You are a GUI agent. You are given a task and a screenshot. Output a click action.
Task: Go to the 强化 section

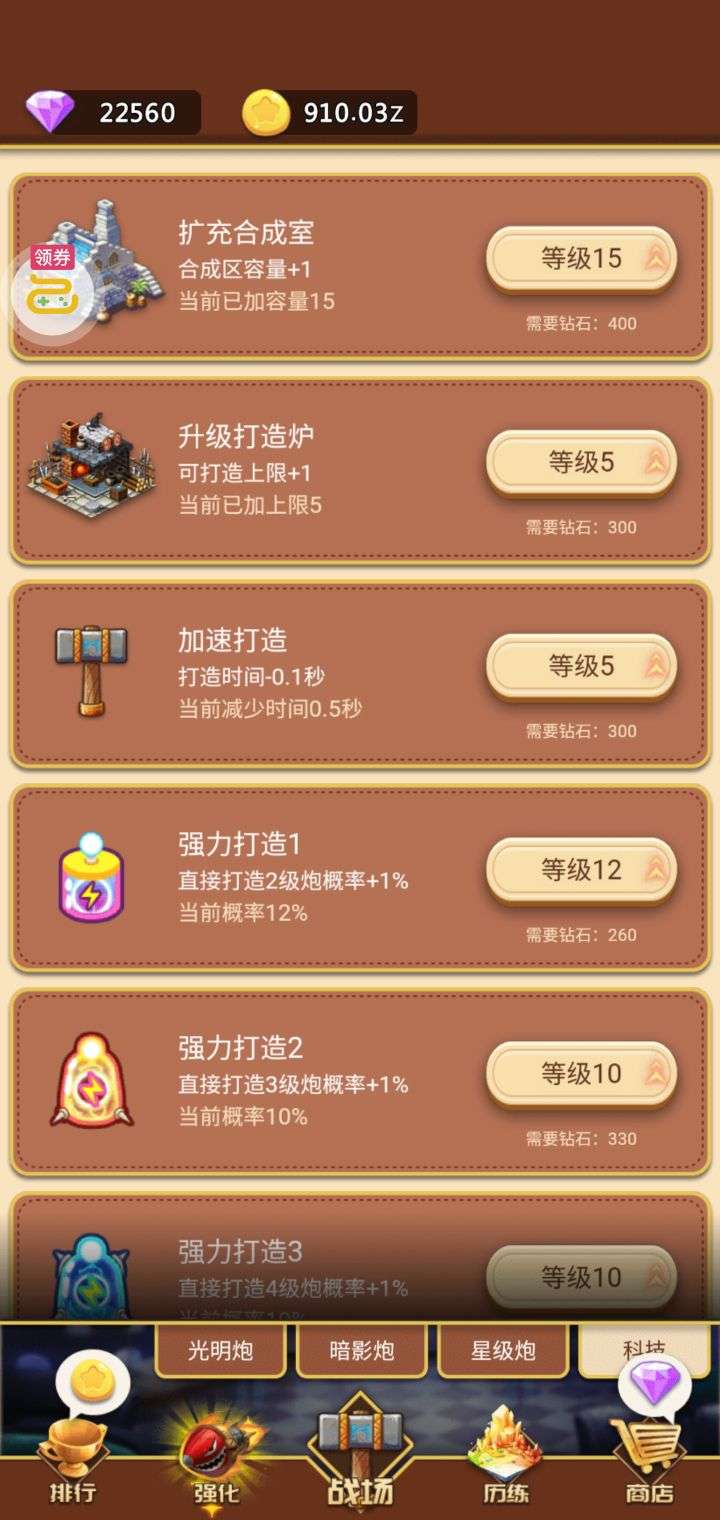click(x=217, y=1460)
